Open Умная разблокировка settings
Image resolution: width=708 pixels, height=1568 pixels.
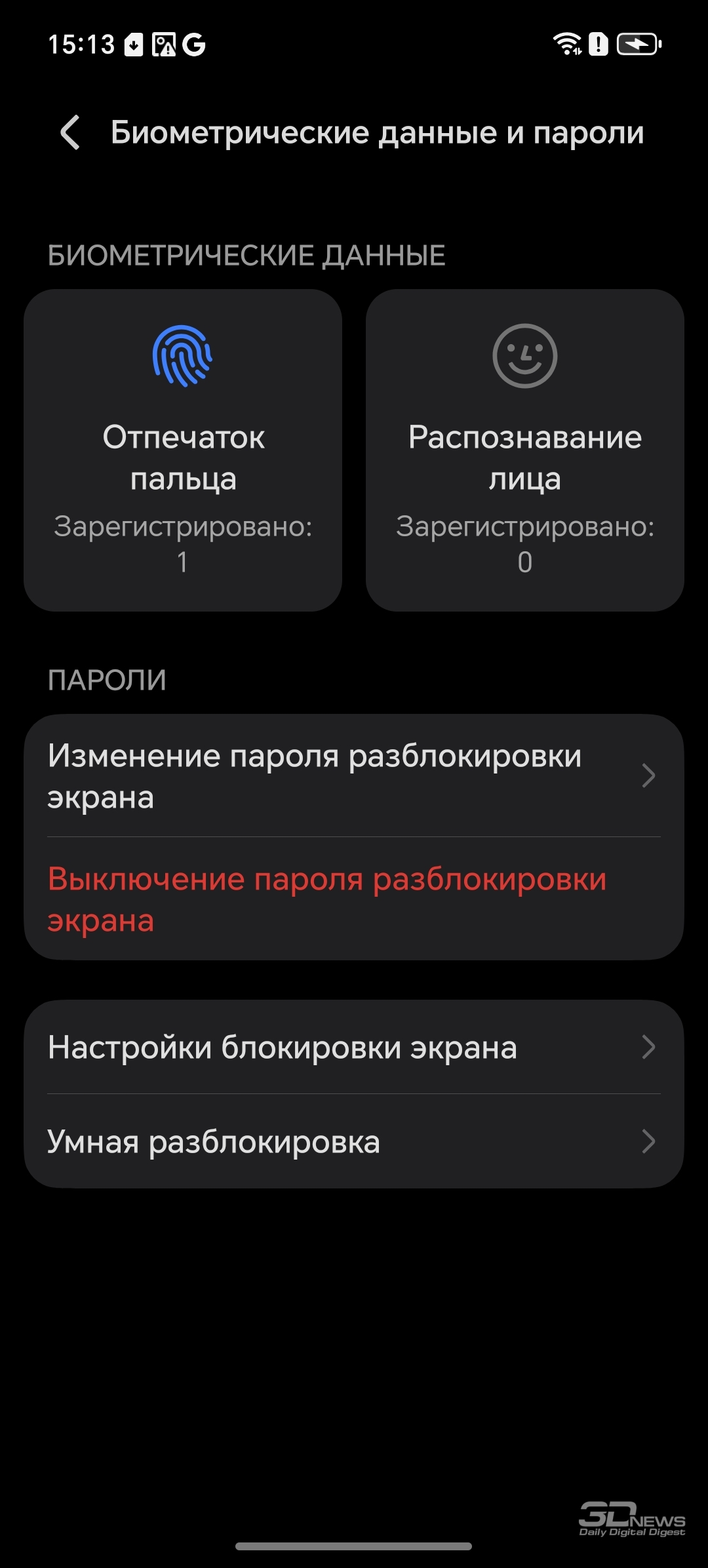[354, 1142]
